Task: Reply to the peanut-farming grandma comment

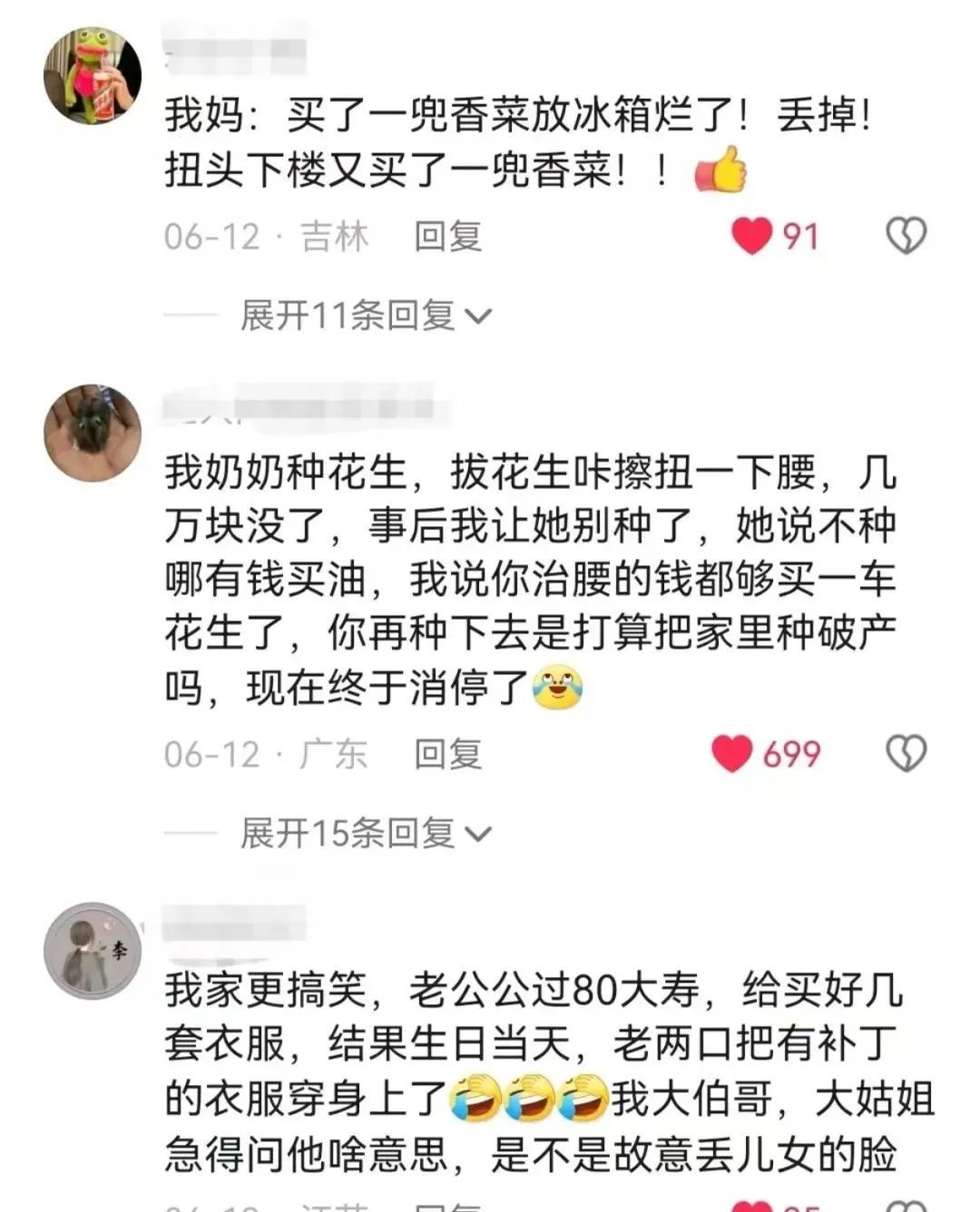Action: pos(449,753)
